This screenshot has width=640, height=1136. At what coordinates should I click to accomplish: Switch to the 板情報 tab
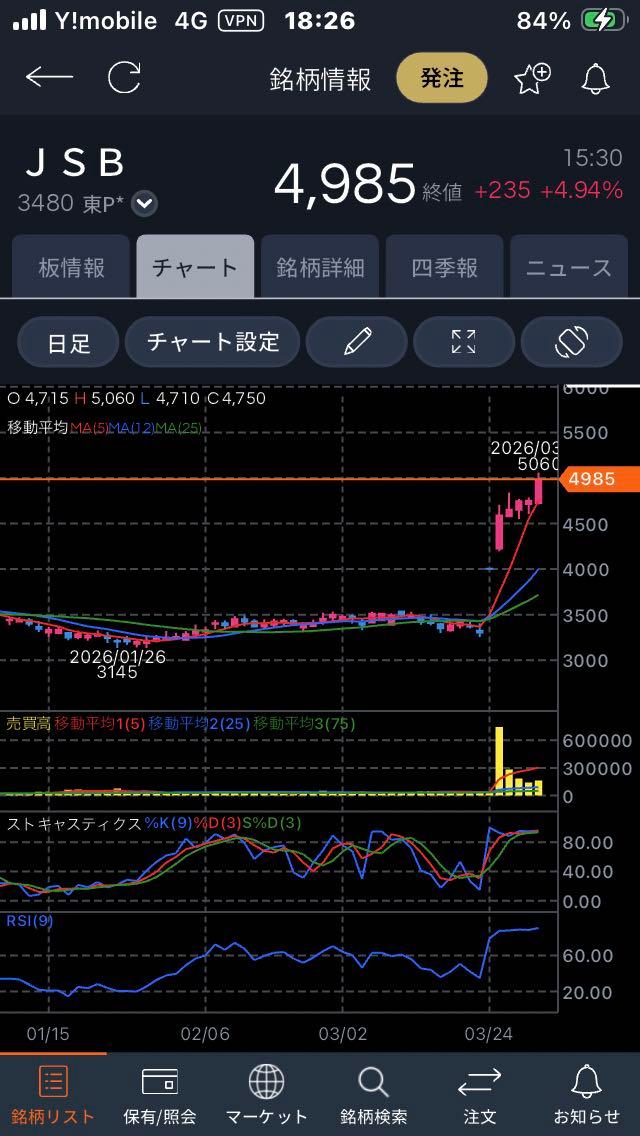(x=71, y=267)
